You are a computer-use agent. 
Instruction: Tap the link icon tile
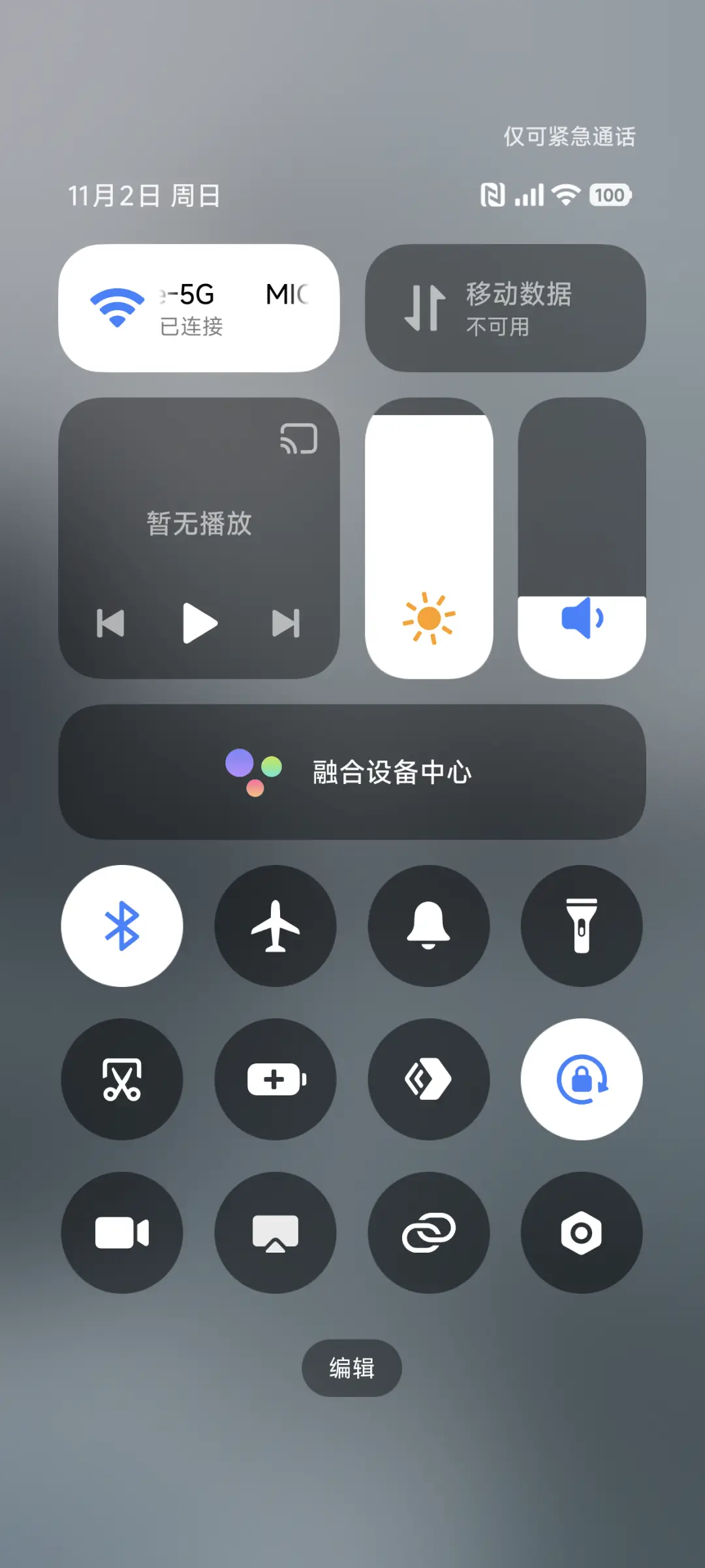(x=428, y=1232)
